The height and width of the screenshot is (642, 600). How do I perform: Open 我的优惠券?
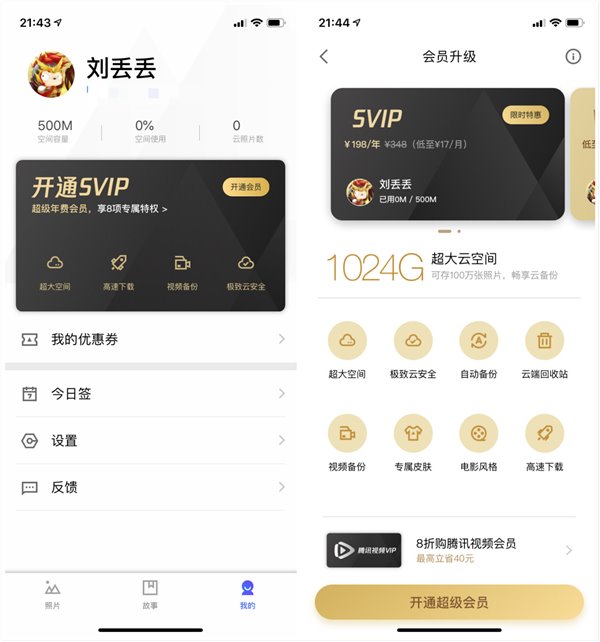152,340
